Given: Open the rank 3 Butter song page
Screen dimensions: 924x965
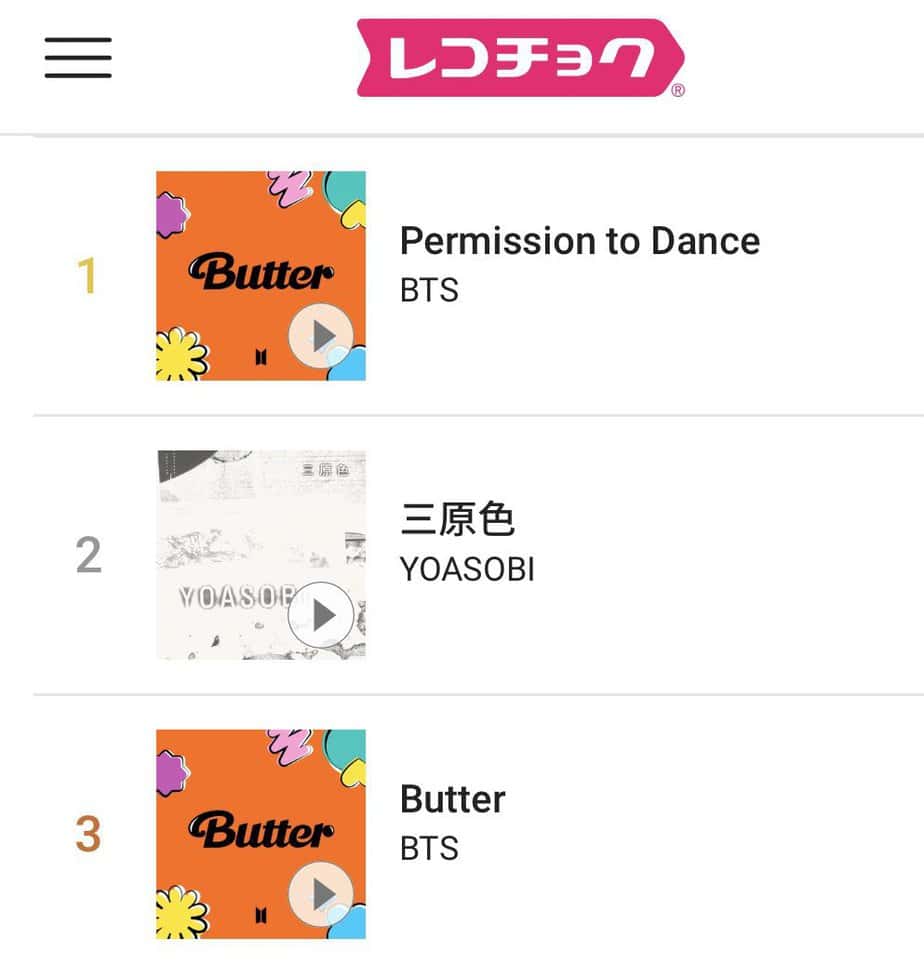Looking at the screenshot, I should coord(452,799).
